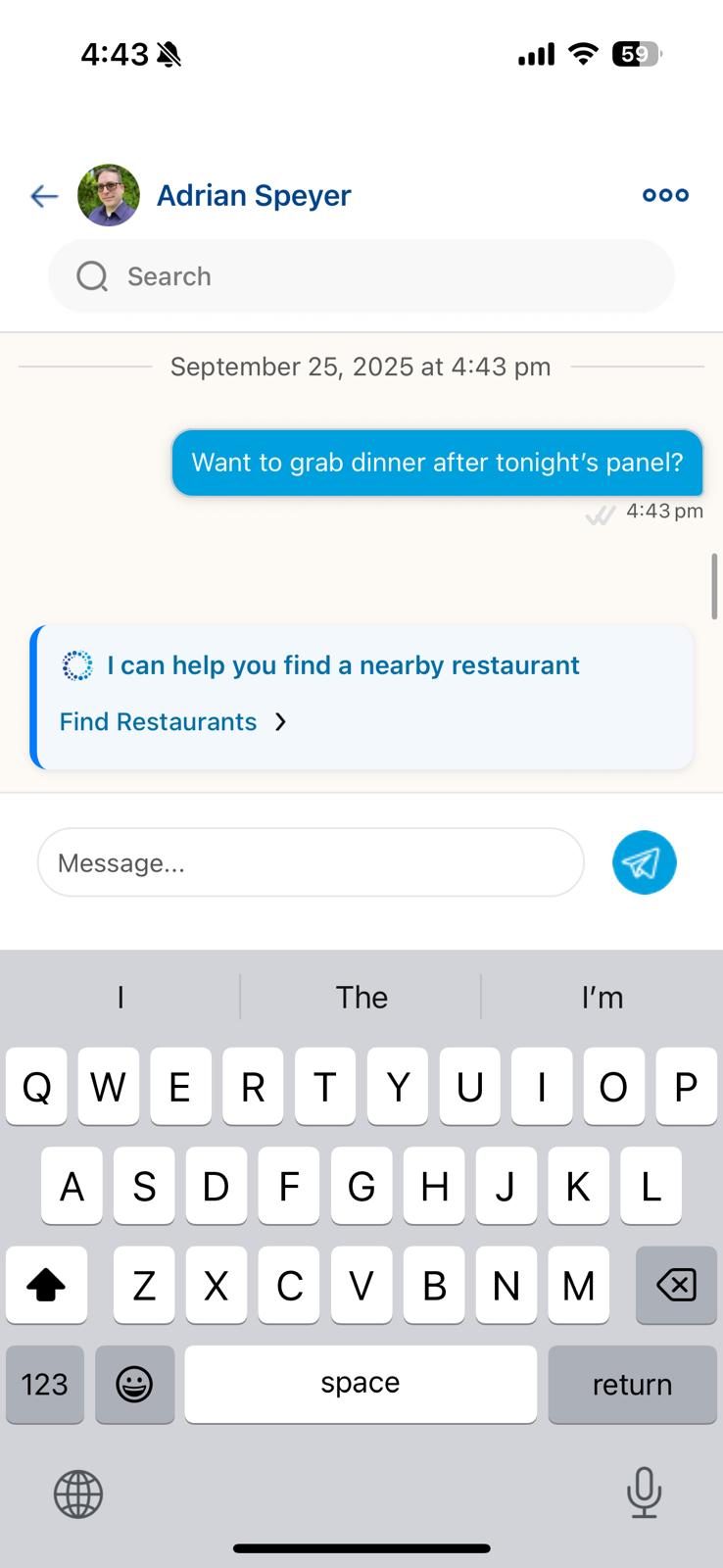Hit the return key on the keyboard

(632, 1384)
